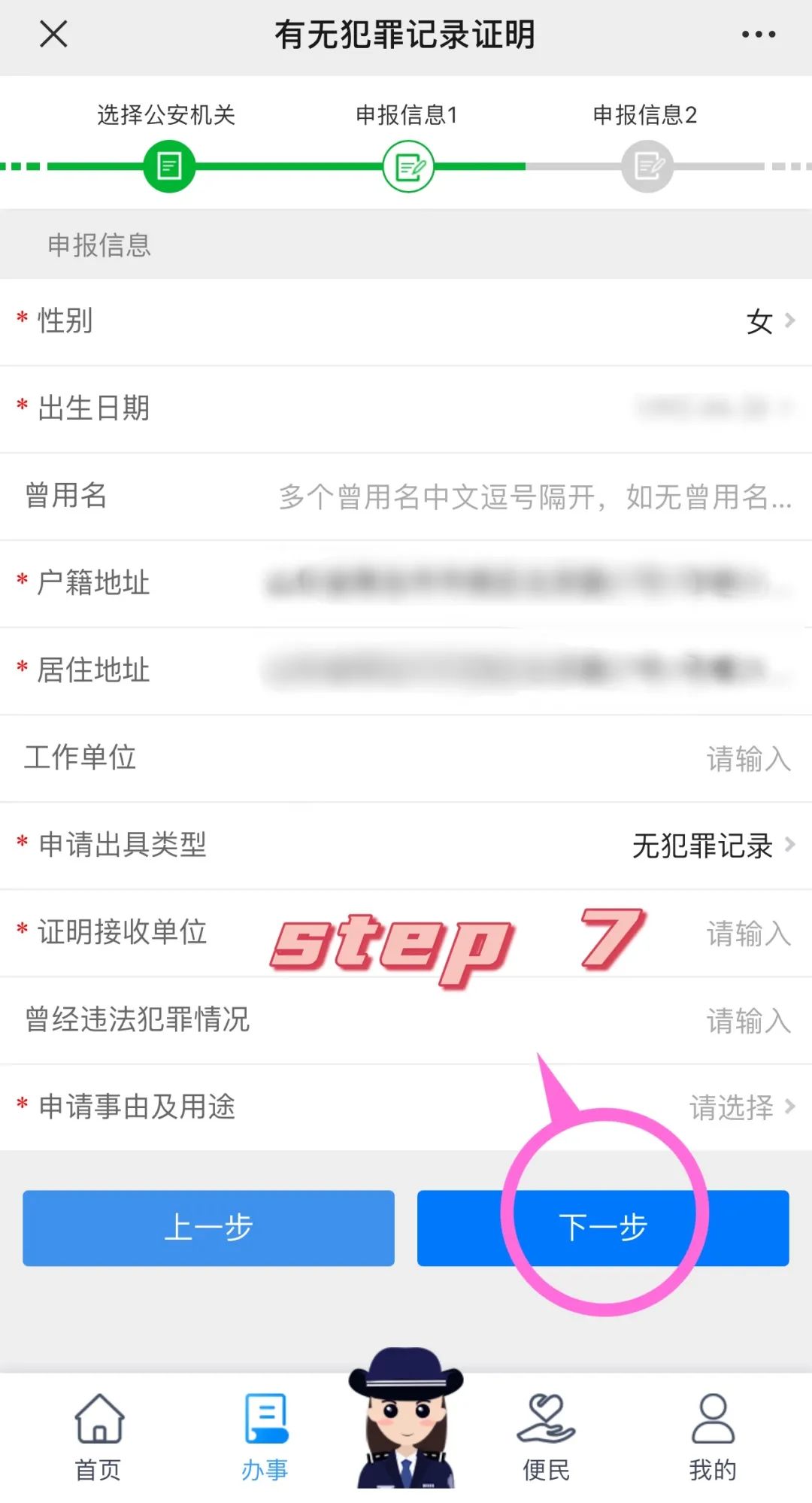The width and height of the screenshot is (812, 1503).
Task: Open 申请出具类型 picker
Action: (710, 846)
